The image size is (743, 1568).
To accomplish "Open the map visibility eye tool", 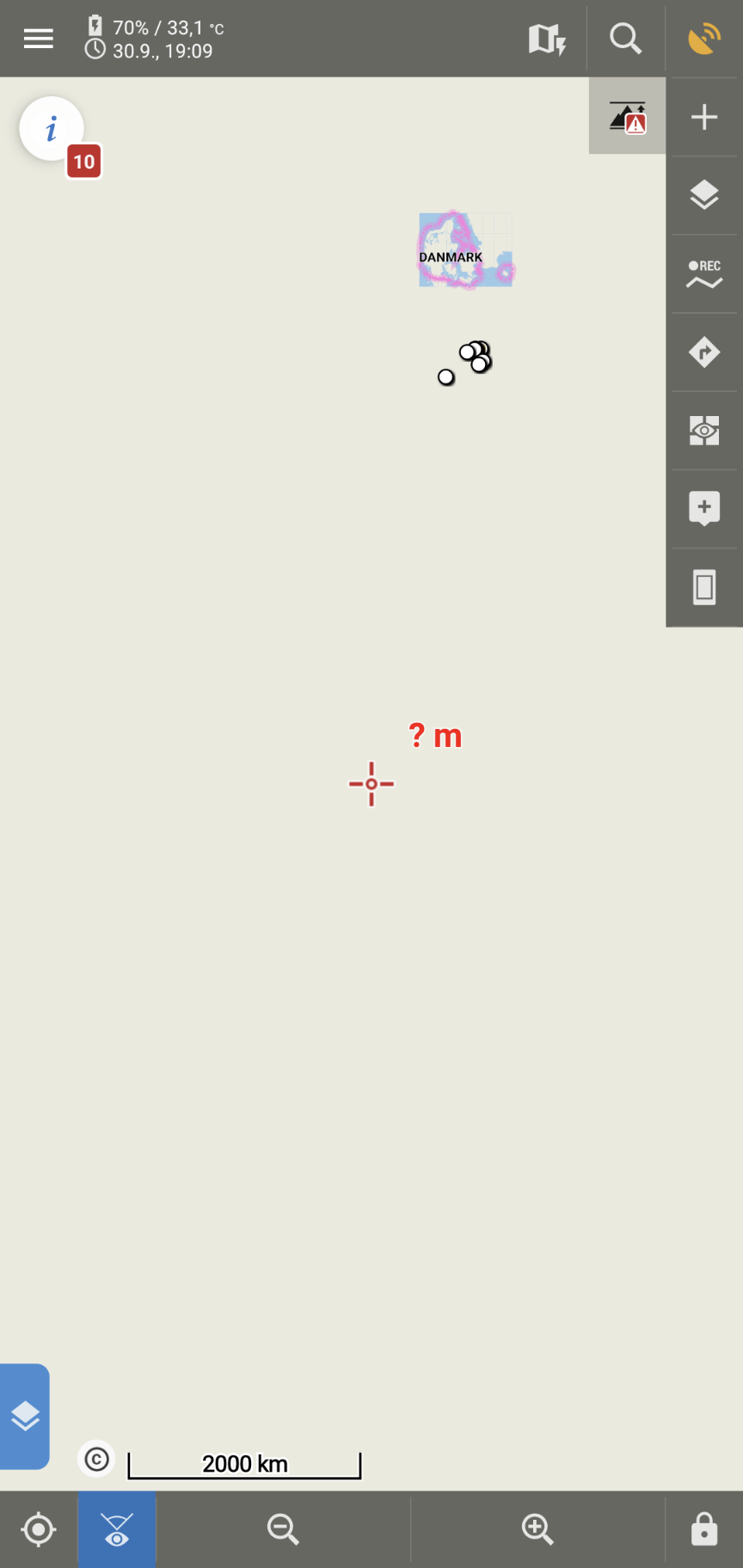I will pos(704,430).
